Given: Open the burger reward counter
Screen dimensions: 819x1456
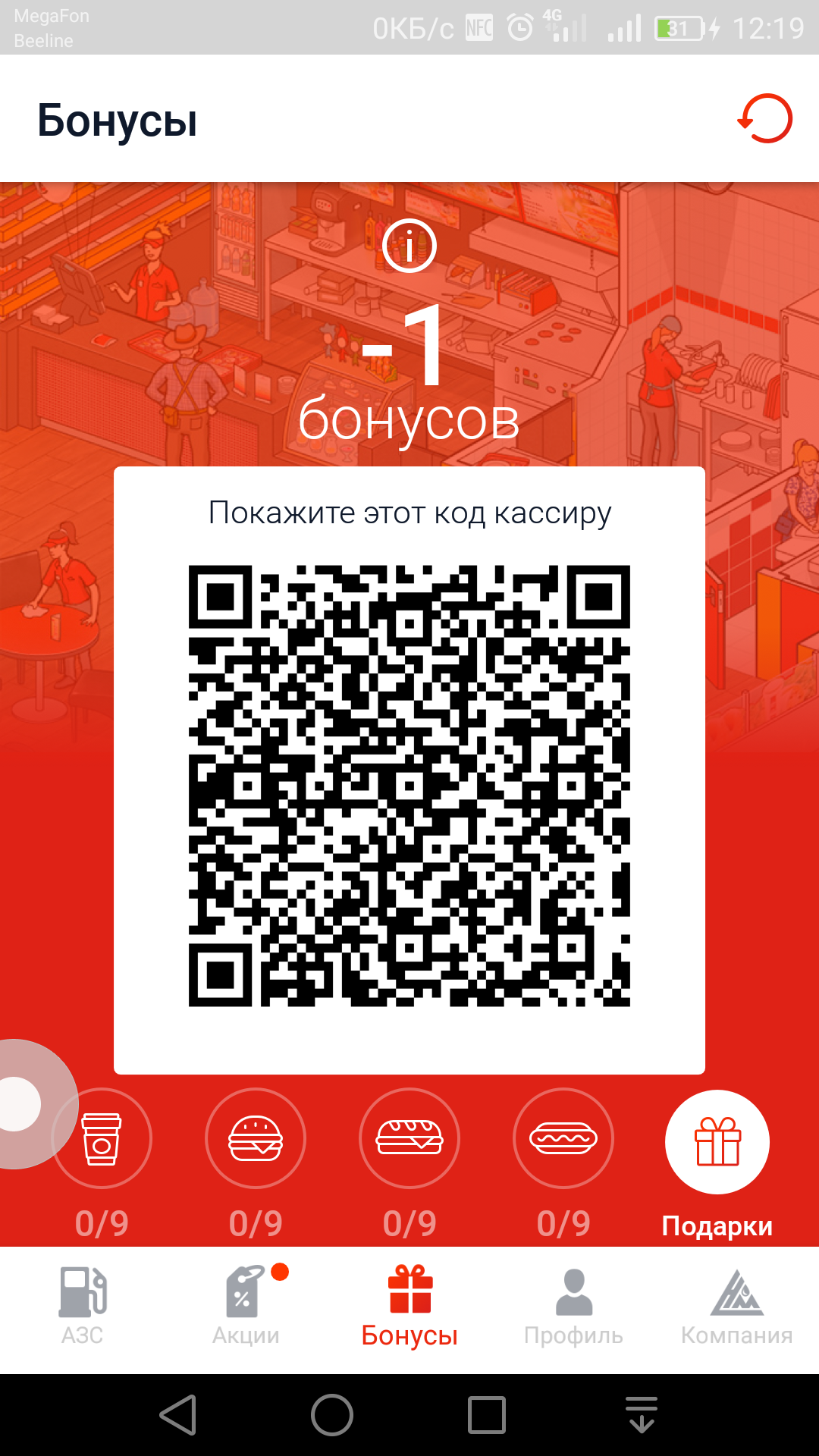Looking at the screenshot, I should pyautogui.click(x=256, y=1138).
